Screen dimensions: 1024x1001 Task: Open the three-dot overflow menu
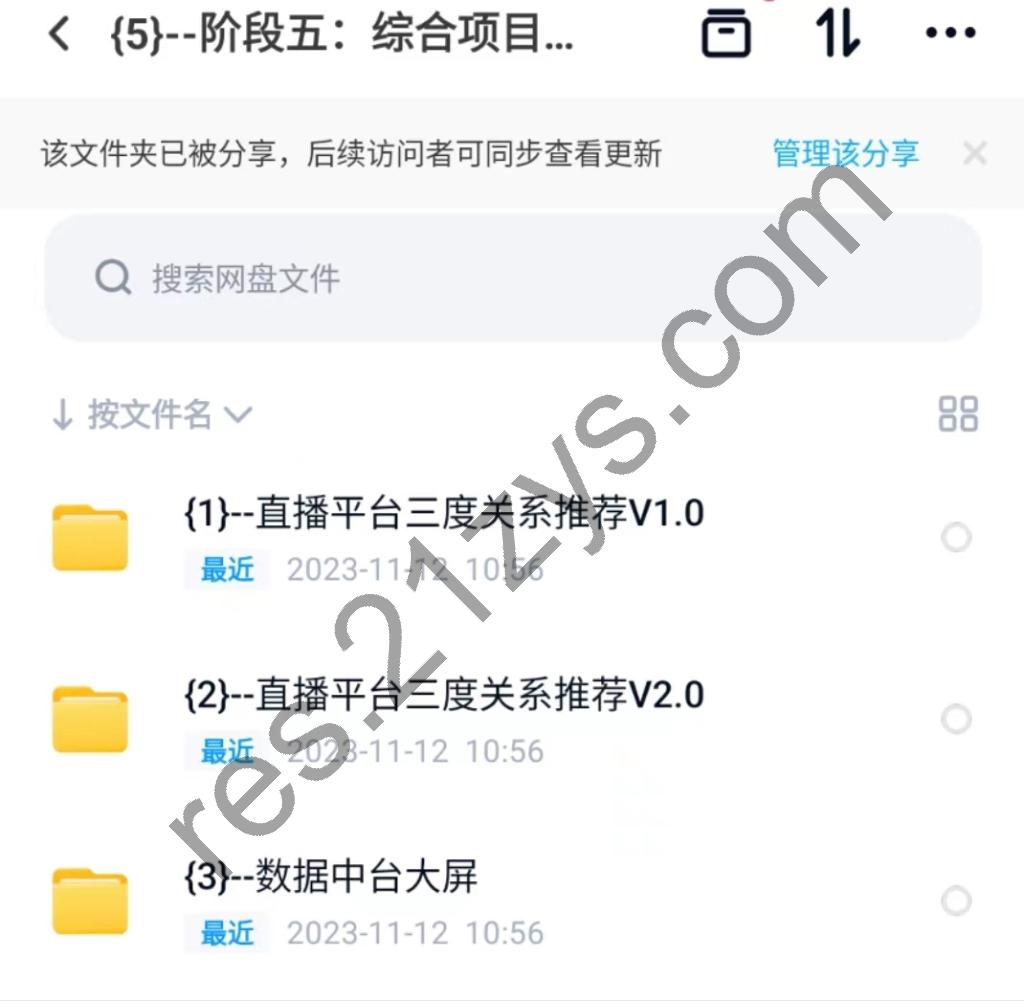click(949, 34)
